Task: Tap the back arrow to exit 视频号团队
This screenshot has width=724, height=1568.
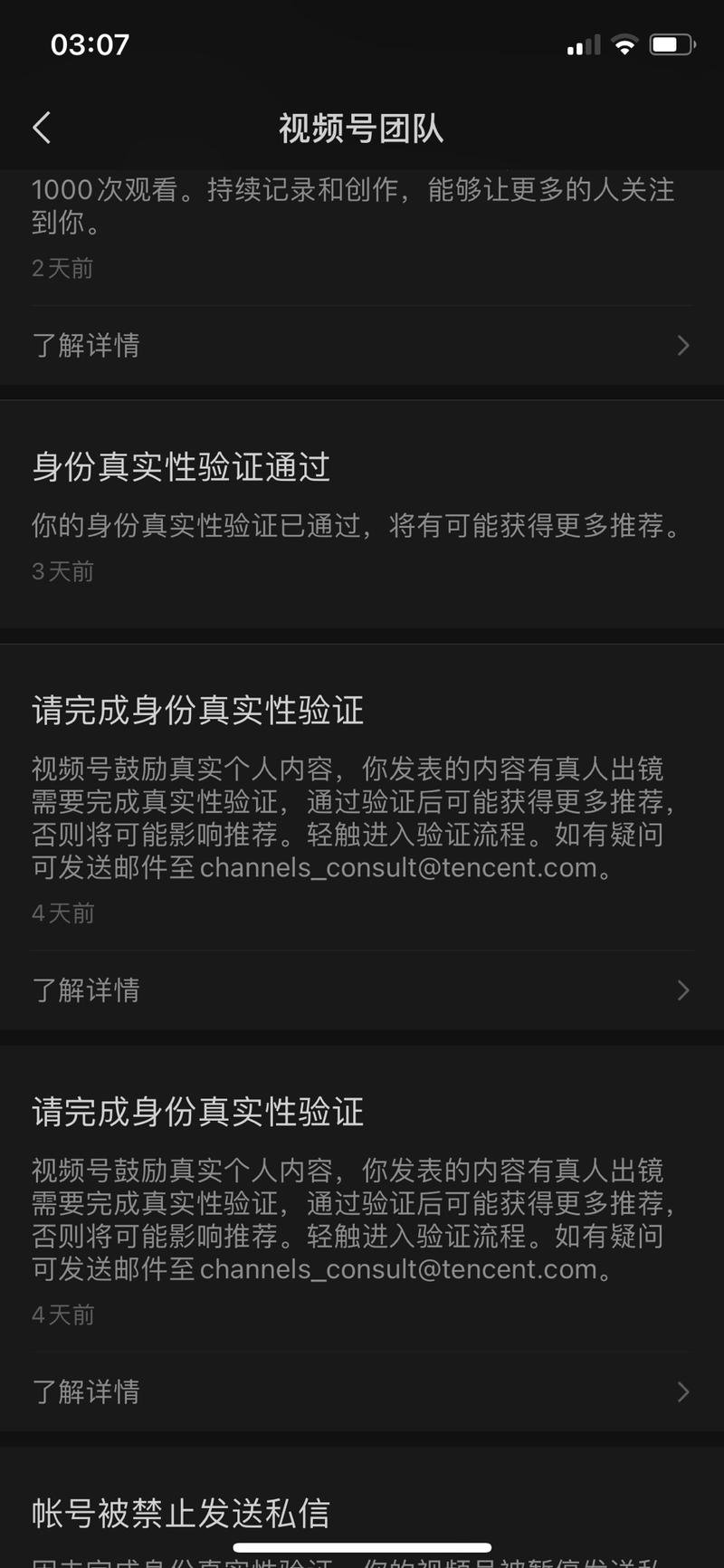Action: click(x=41, y=127)
